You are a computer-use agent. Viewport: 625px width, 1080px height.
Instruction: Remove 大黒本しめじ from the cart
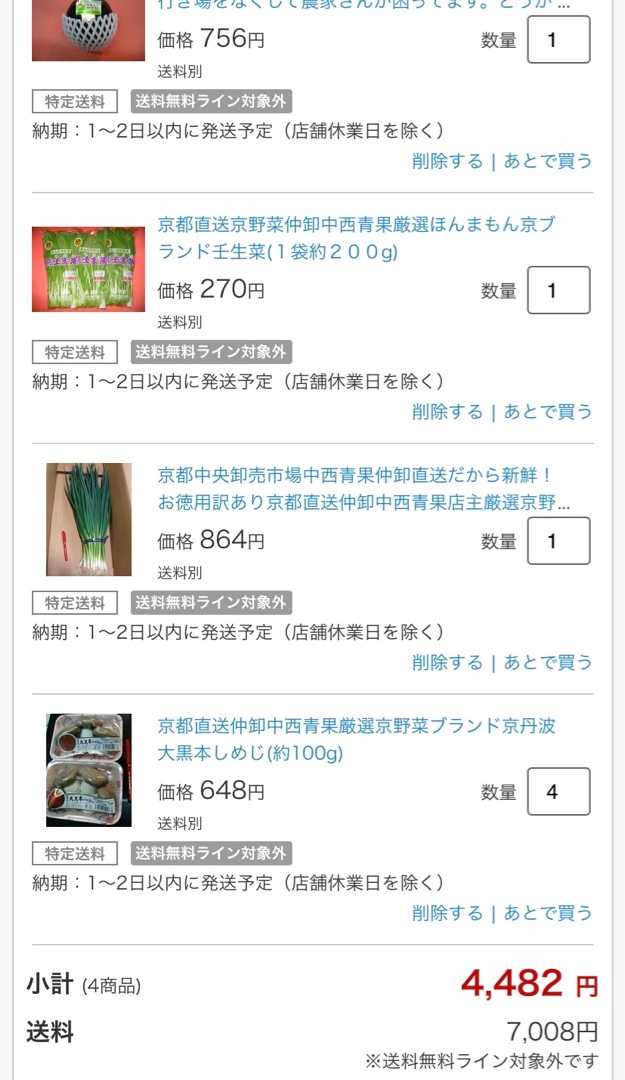point(447,913)
